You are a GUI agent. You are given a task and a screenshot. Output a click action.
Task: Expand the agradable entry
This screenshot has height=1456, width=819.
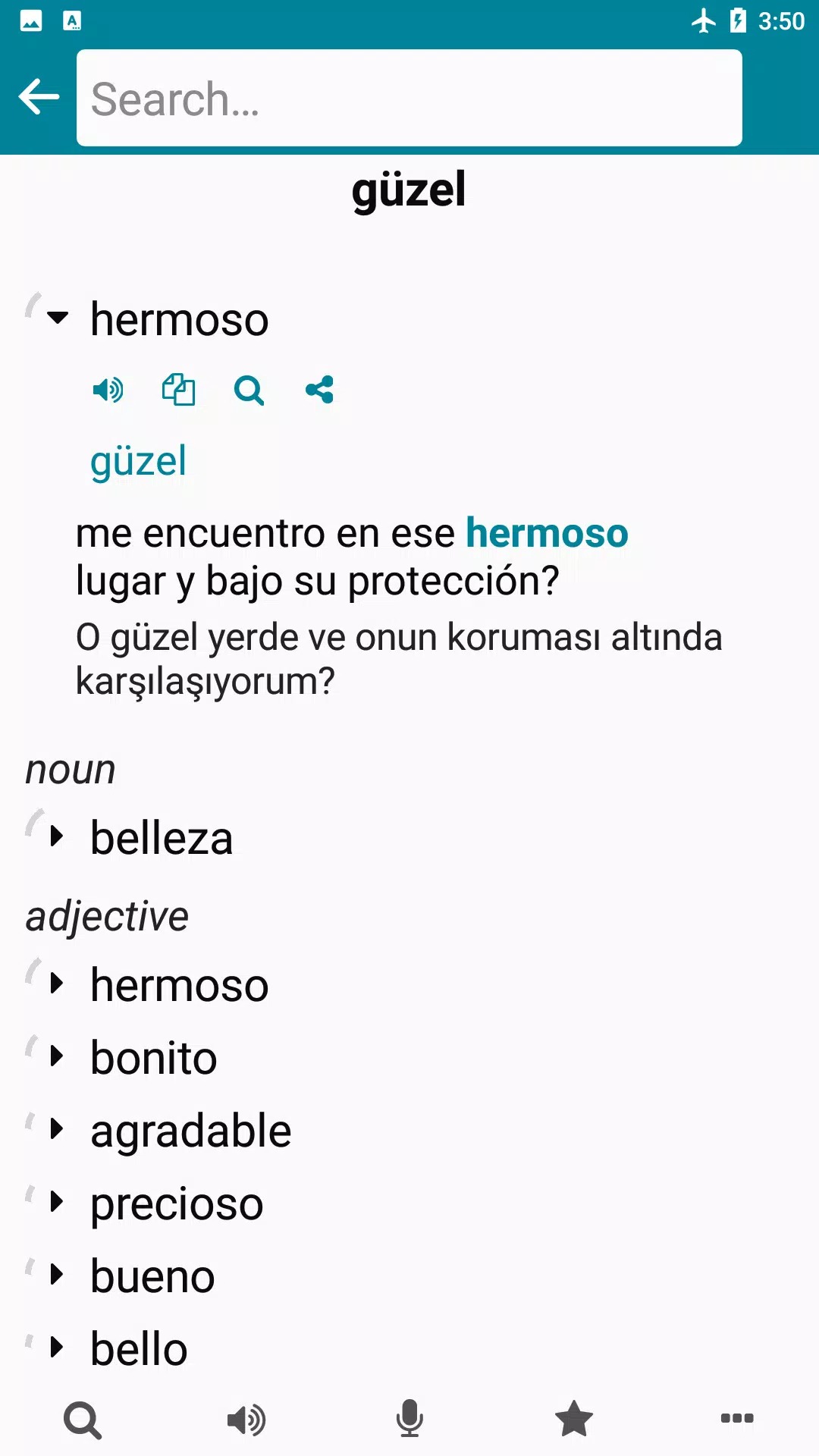(57, 1129)
